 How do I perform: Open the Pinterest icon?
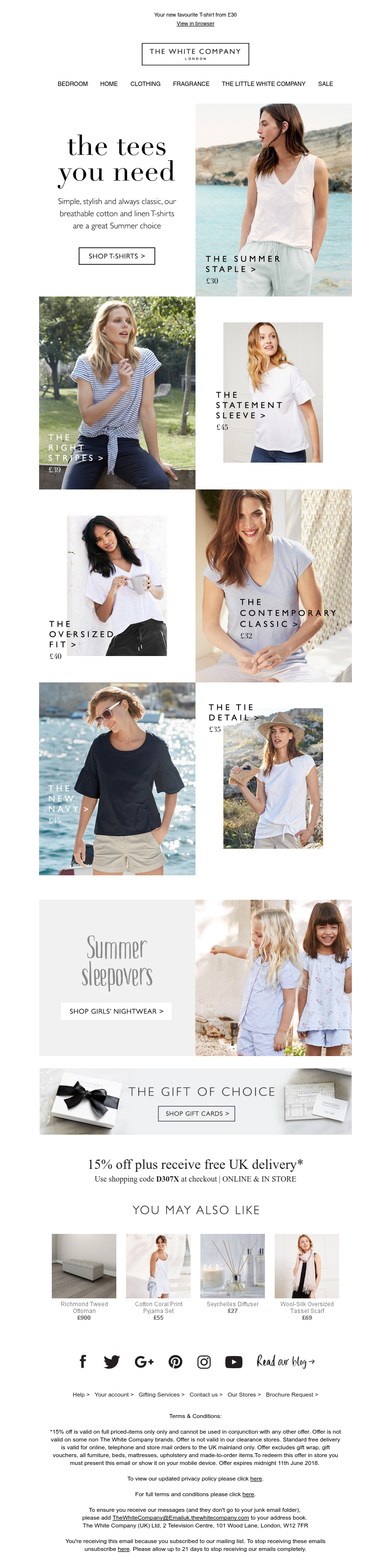click(175, 1362)
